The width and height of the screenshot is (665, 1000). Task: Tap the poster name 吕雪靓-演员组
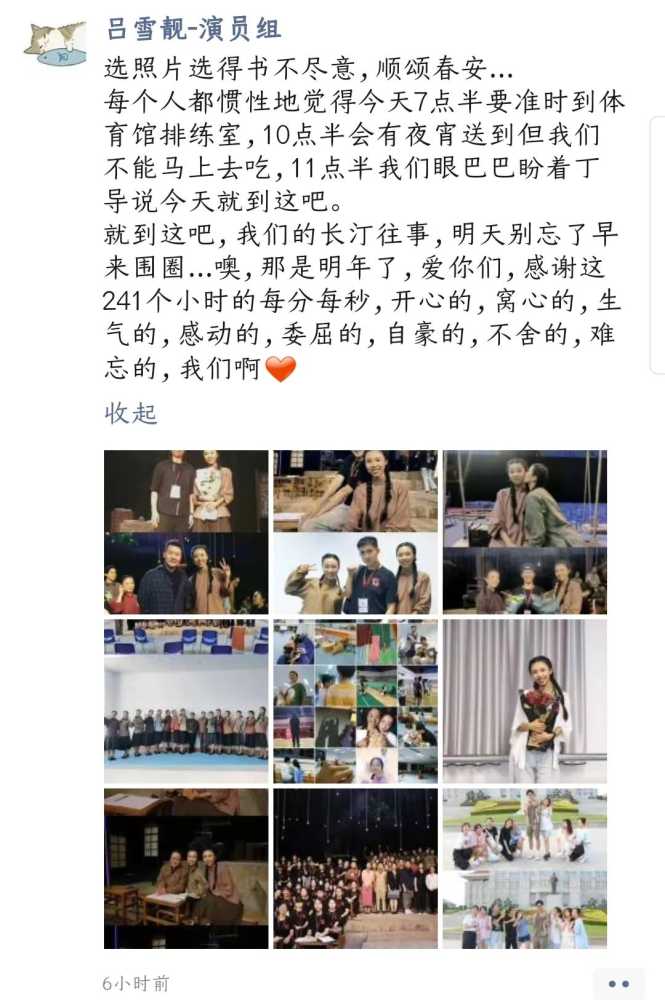[193, 29]
